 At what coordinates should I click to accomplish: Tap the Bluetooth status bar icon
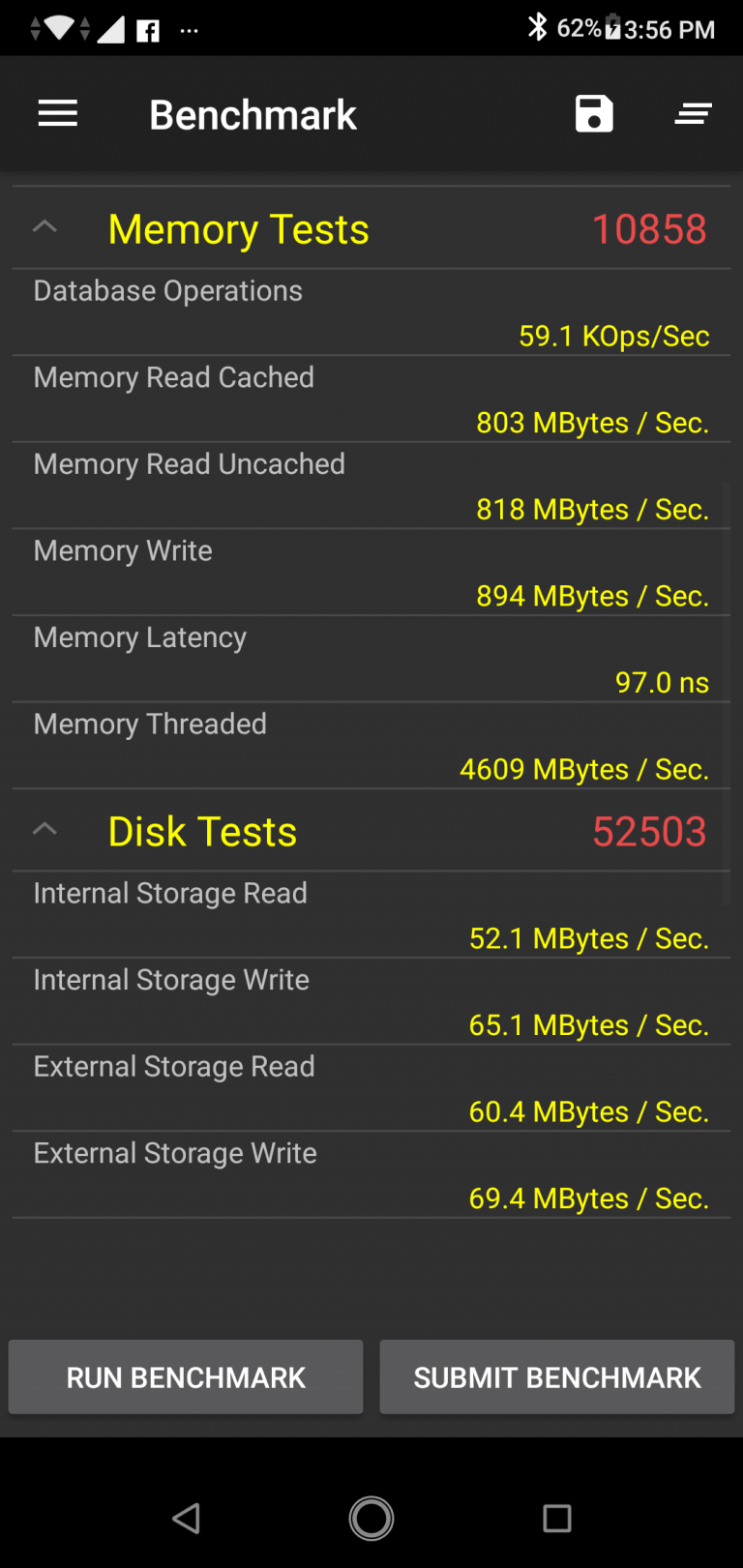[538, 28]
